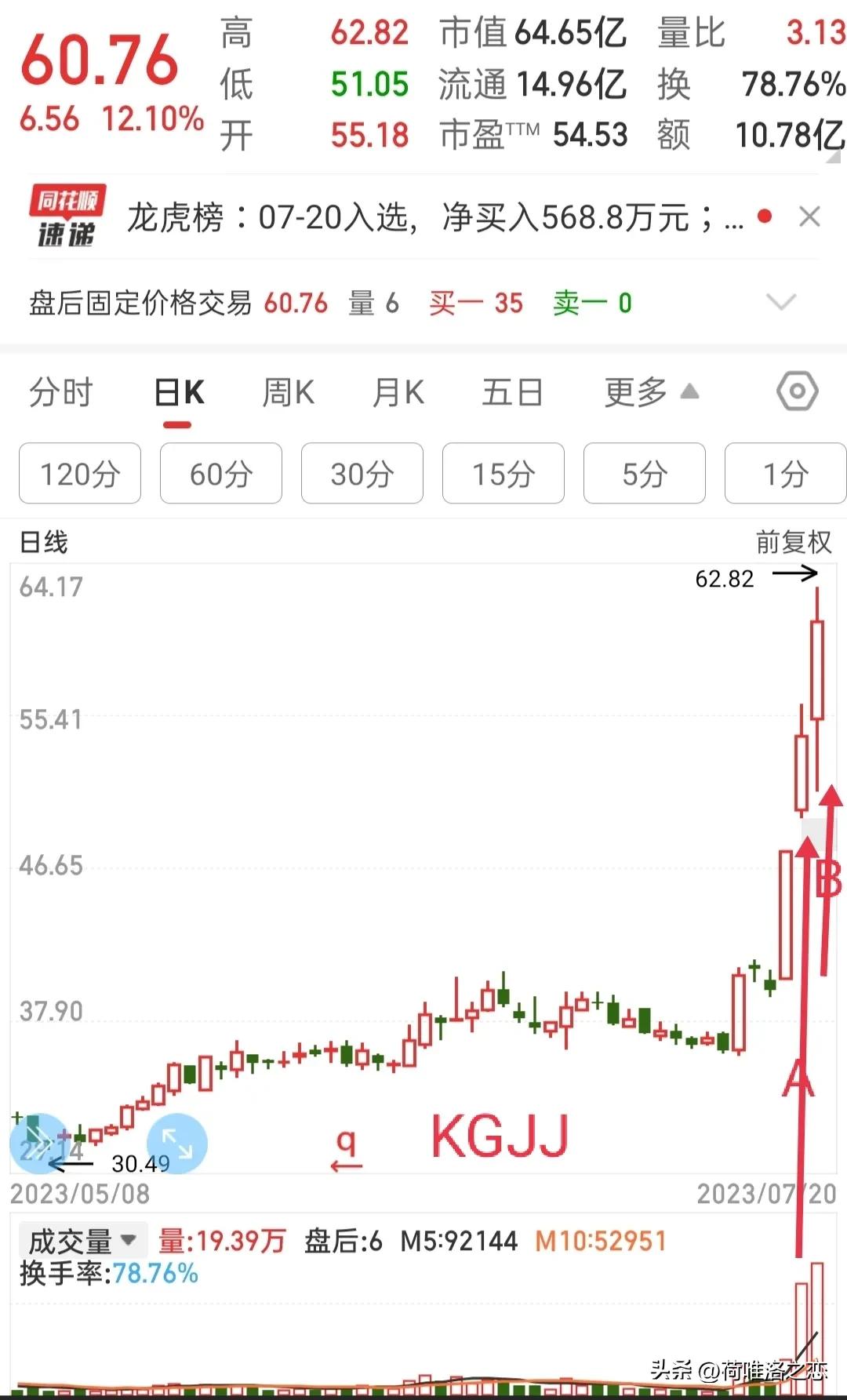The height and width of the screenshot is (1400, 847).
Task: Select the 60分 timeframe button
Action: point(220,473)
